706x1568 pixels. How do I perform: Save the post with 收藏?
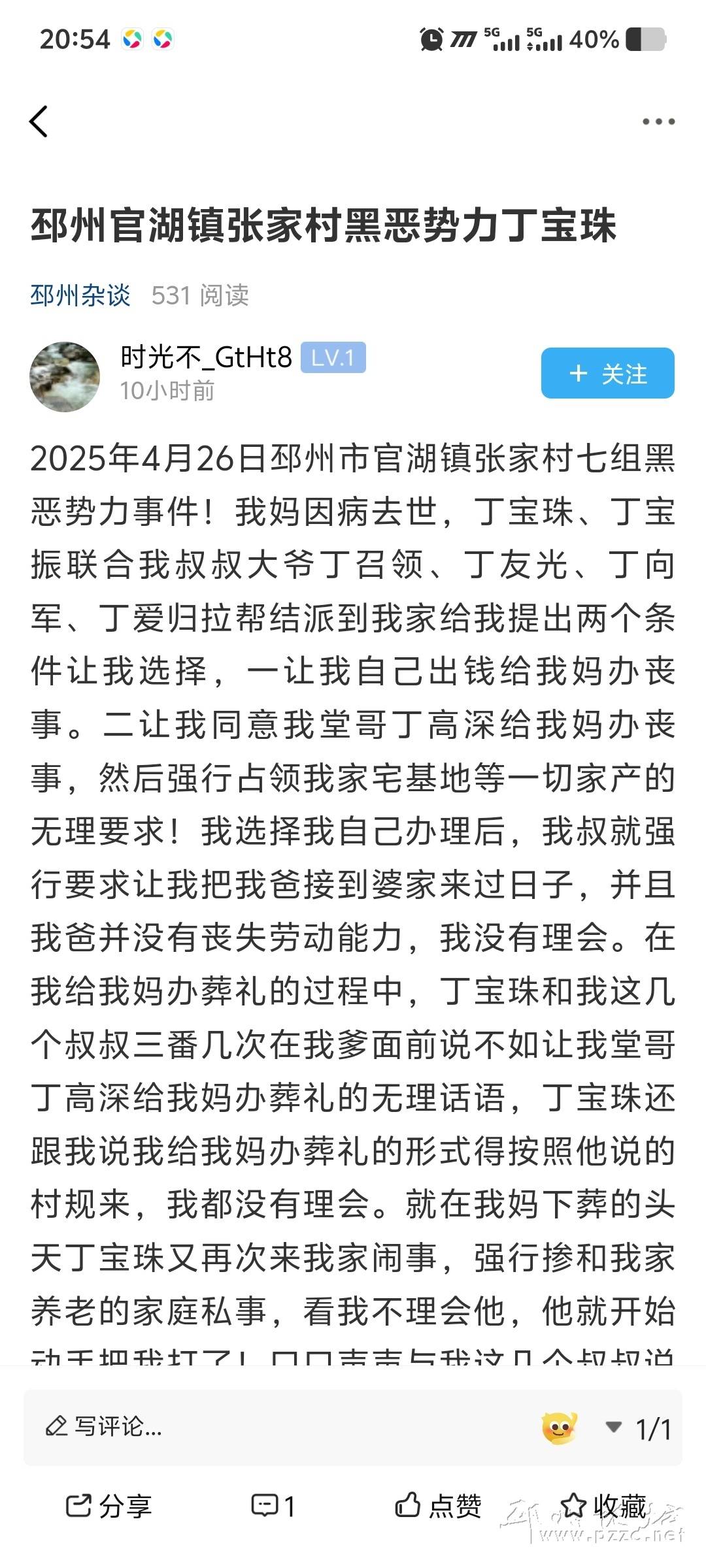pyautogui.click(x=603, y=1507)
